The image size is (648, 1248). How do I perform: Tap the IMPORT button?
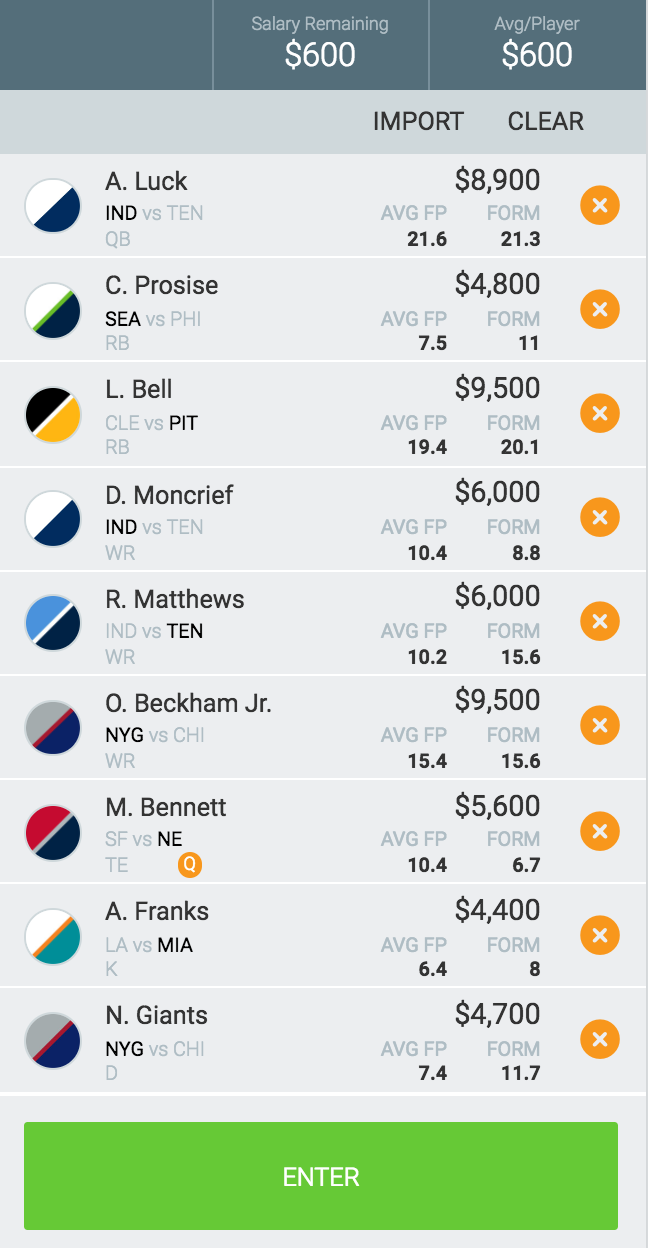pyautogui.click(x=418, y=122)
